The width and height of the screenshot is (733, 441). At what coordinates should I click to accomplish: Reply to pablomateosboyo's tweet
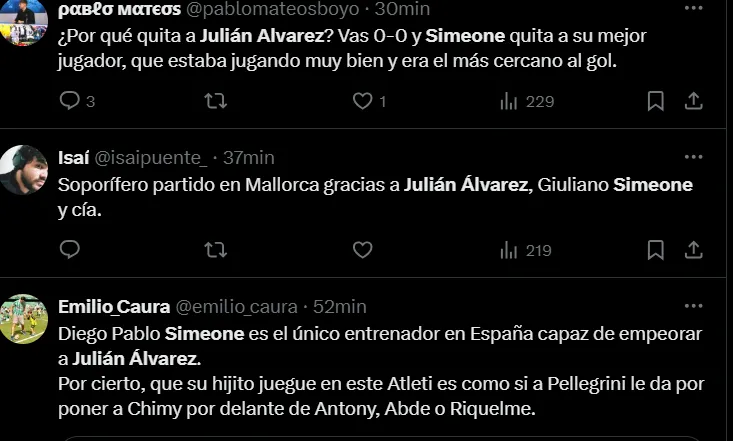pos(70,100)
